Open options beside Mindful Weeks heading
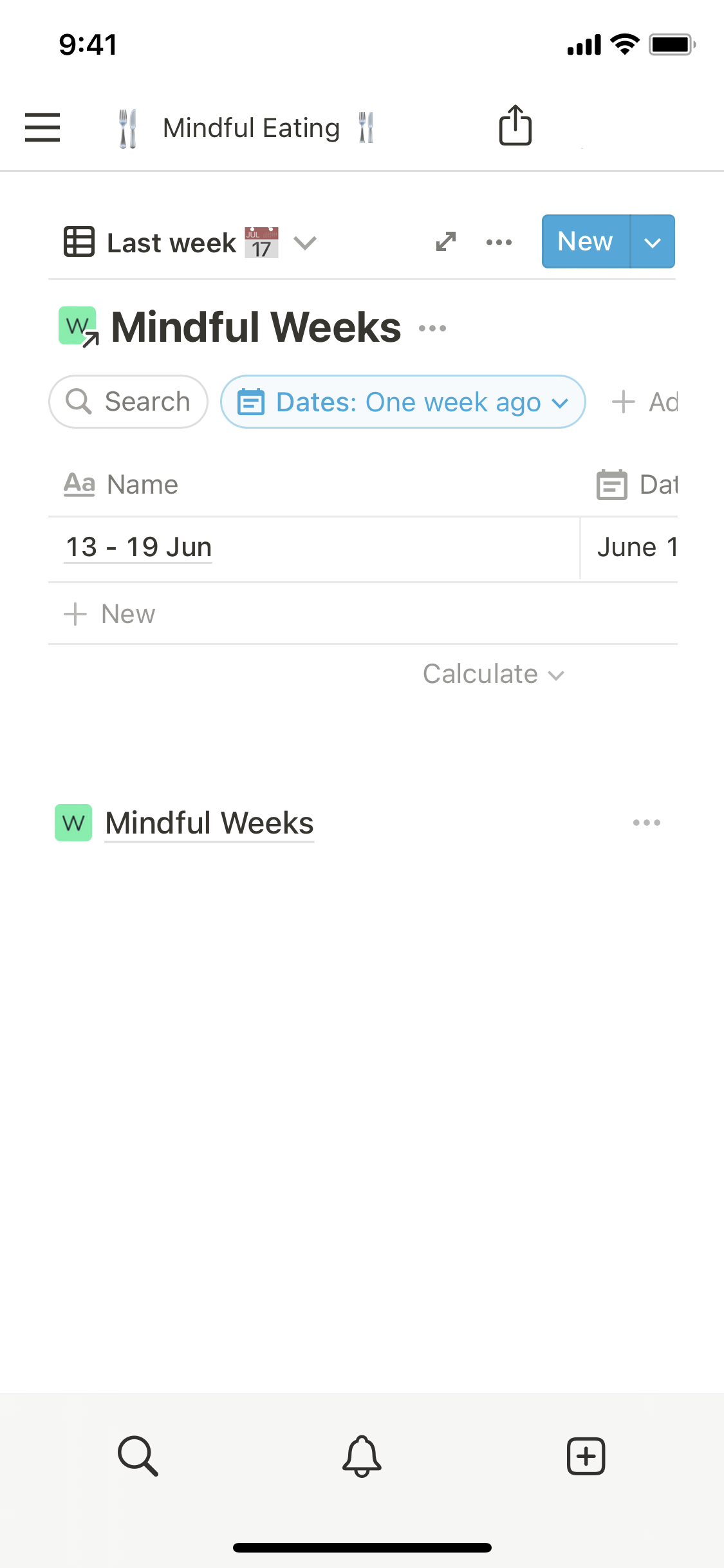Screen dimensions: 724x1568 (x=432, y=328)
